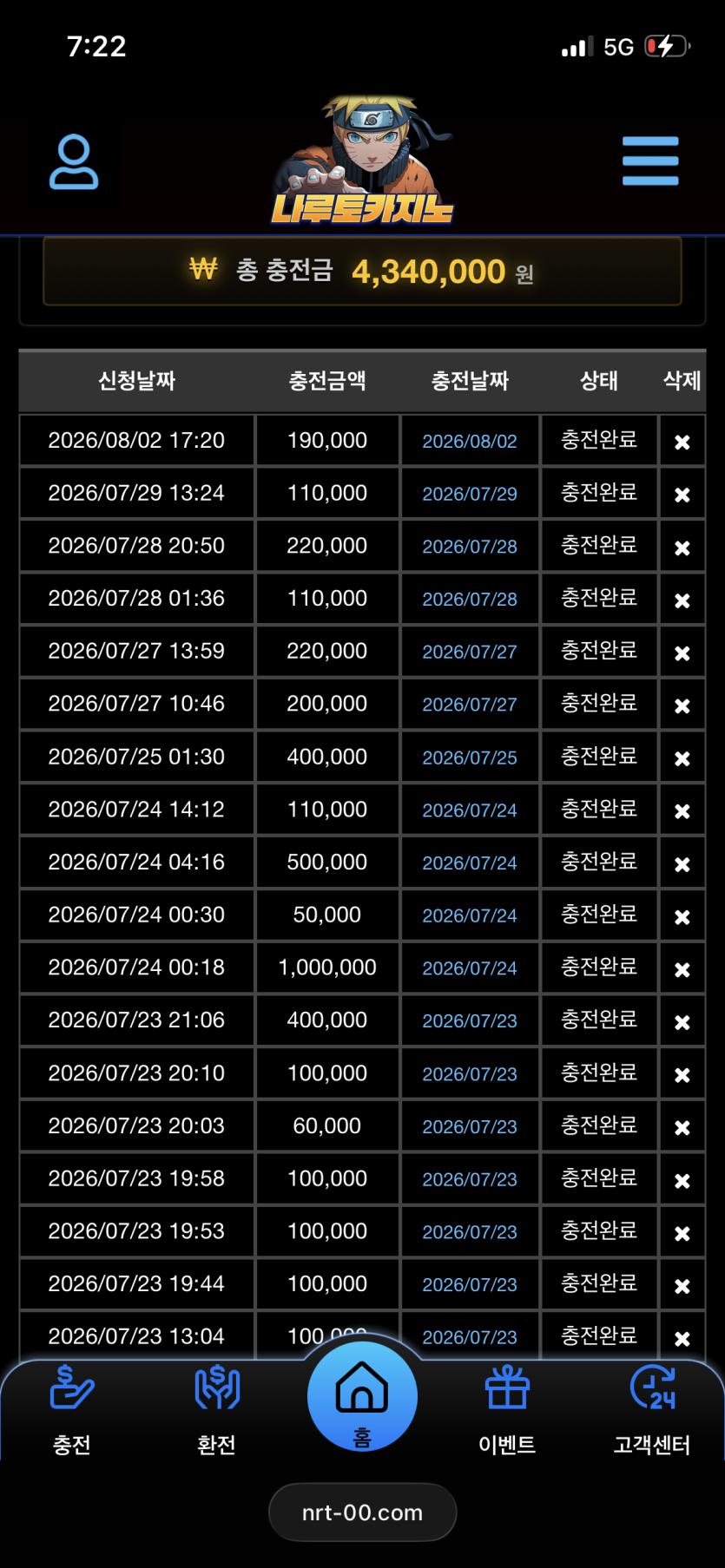The height and width of the screenshot is (1568, 725).
Task: Remove the 2026/07/23 20:03 record of 60,000
Action: [682, 1127]
